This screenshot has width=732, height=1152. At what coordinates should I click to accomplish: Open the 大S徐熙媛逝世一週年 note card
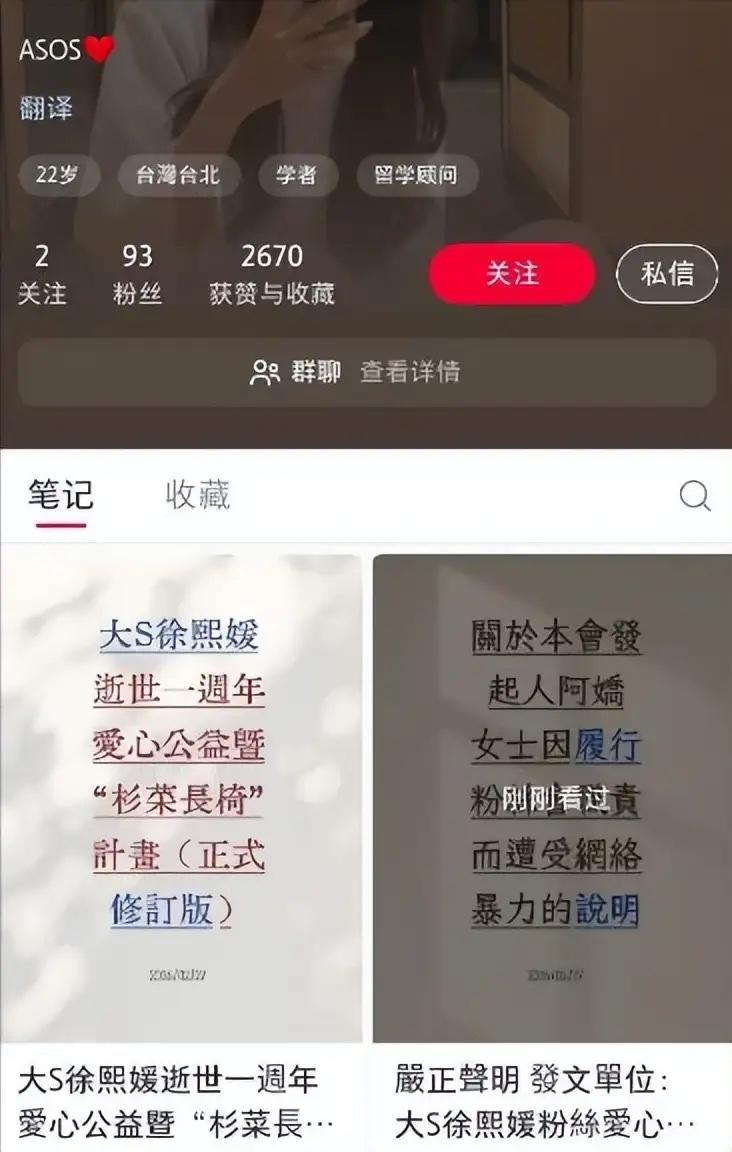(181, 800)
